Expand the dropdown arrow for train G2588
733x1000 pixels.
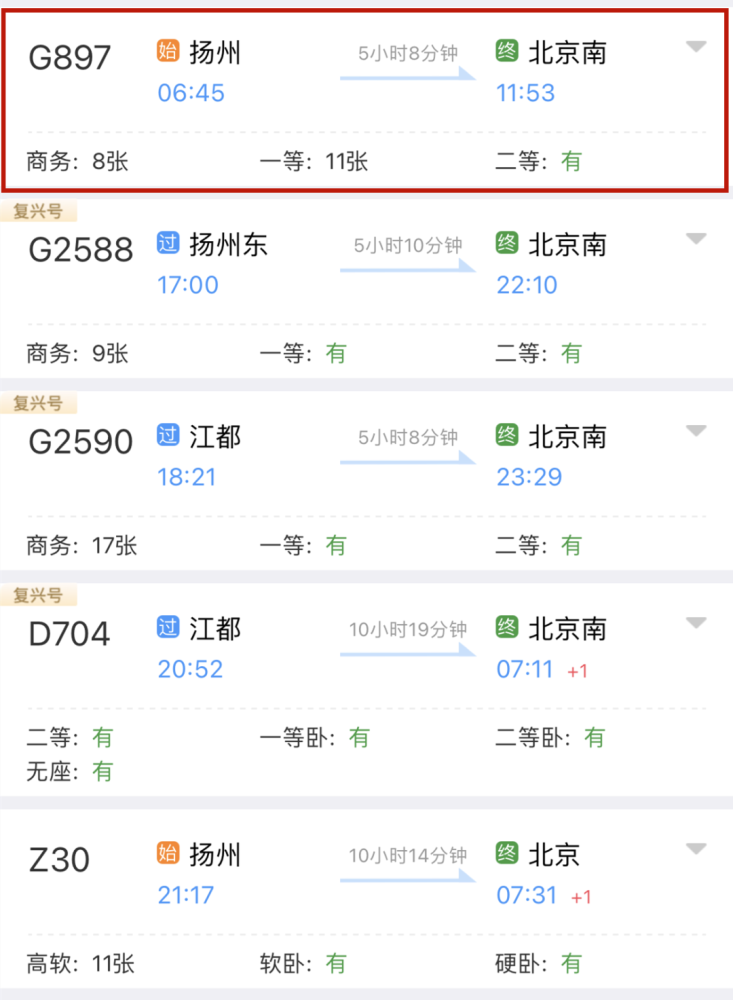[x=696, y=238]
